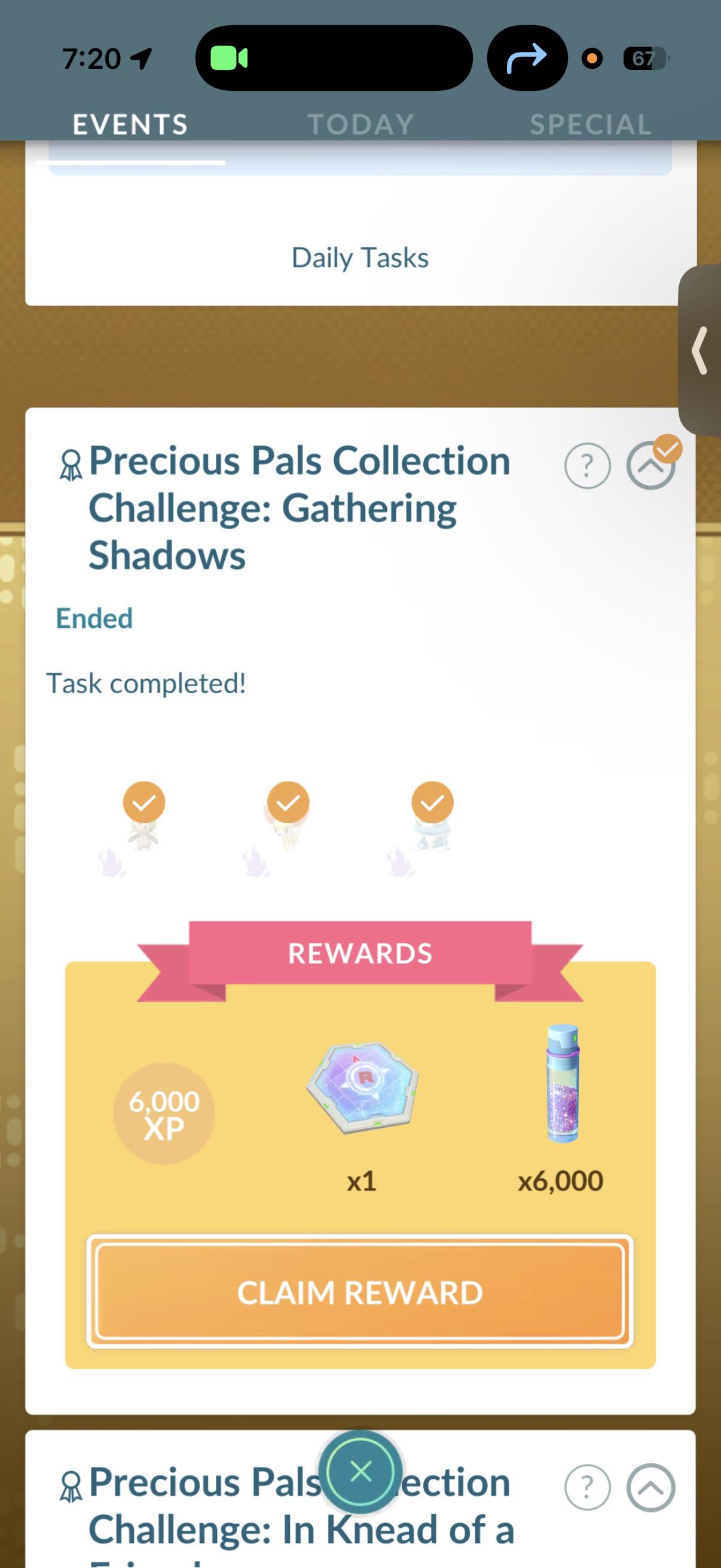Select the Events tab
This screenshot has height=1568, width=721.
130,124
